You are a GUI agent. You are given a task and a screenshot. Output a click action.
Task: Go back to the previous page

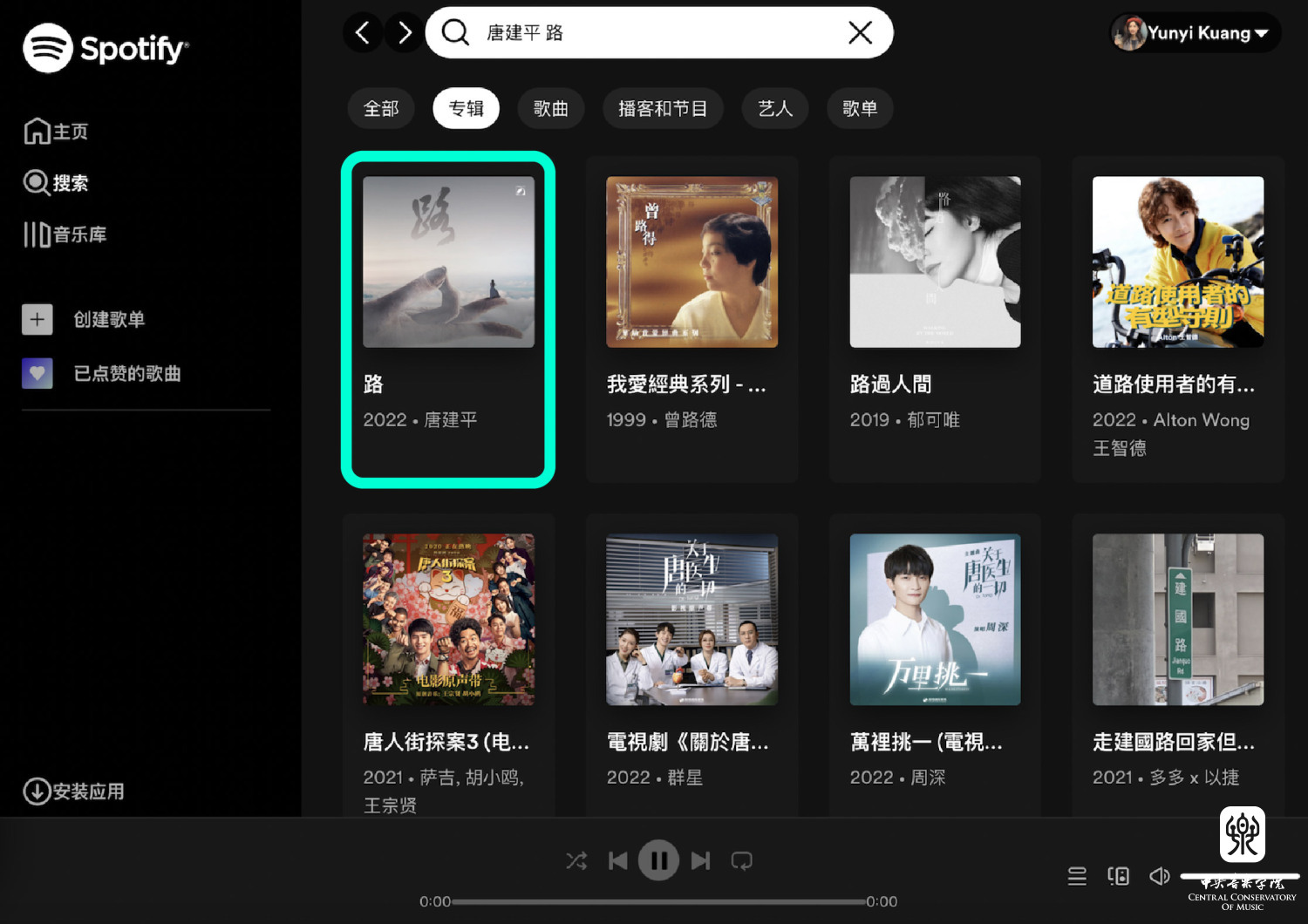363,33
